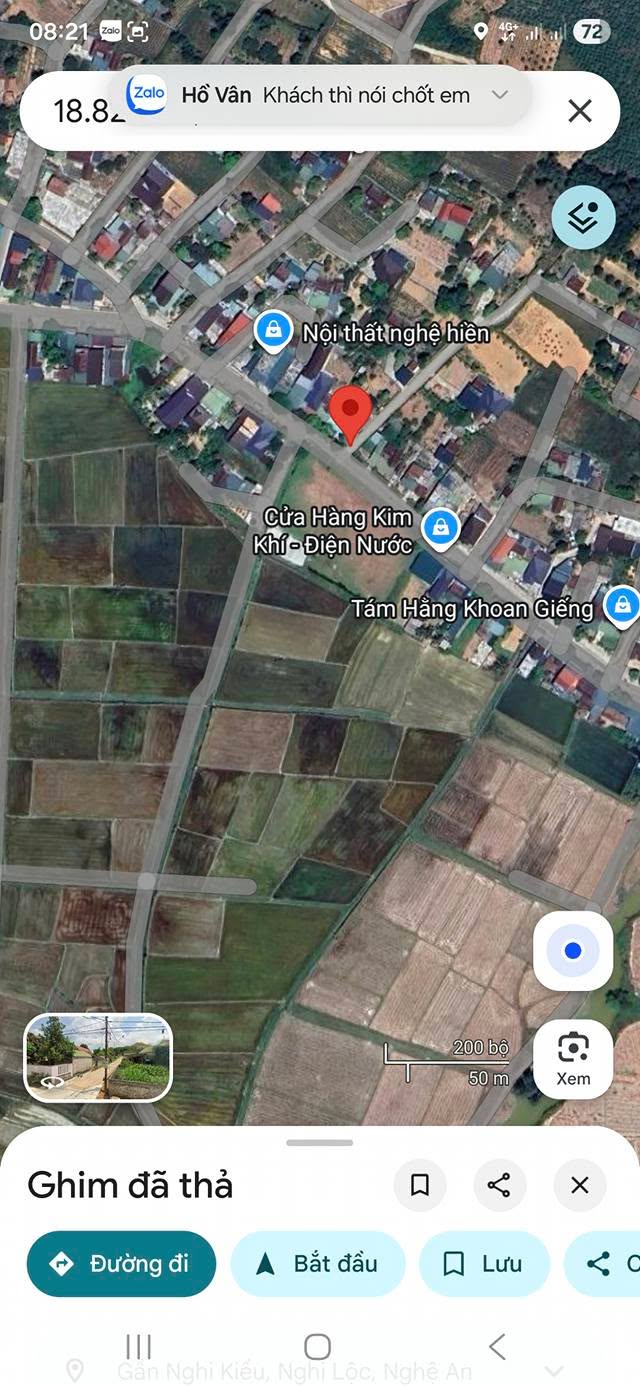Start navigation with Bắt đầu
The height and width of the screenshot is (1386, 640).
pos(317,1264)
